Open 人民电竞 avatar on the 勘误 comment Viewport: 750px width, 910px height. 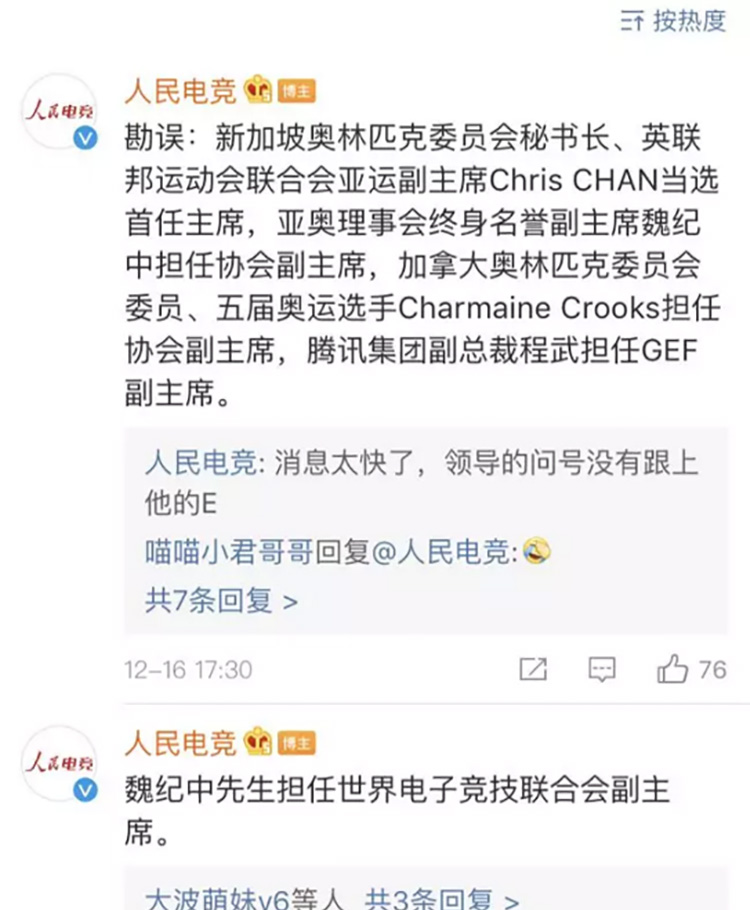coord(60,113)
